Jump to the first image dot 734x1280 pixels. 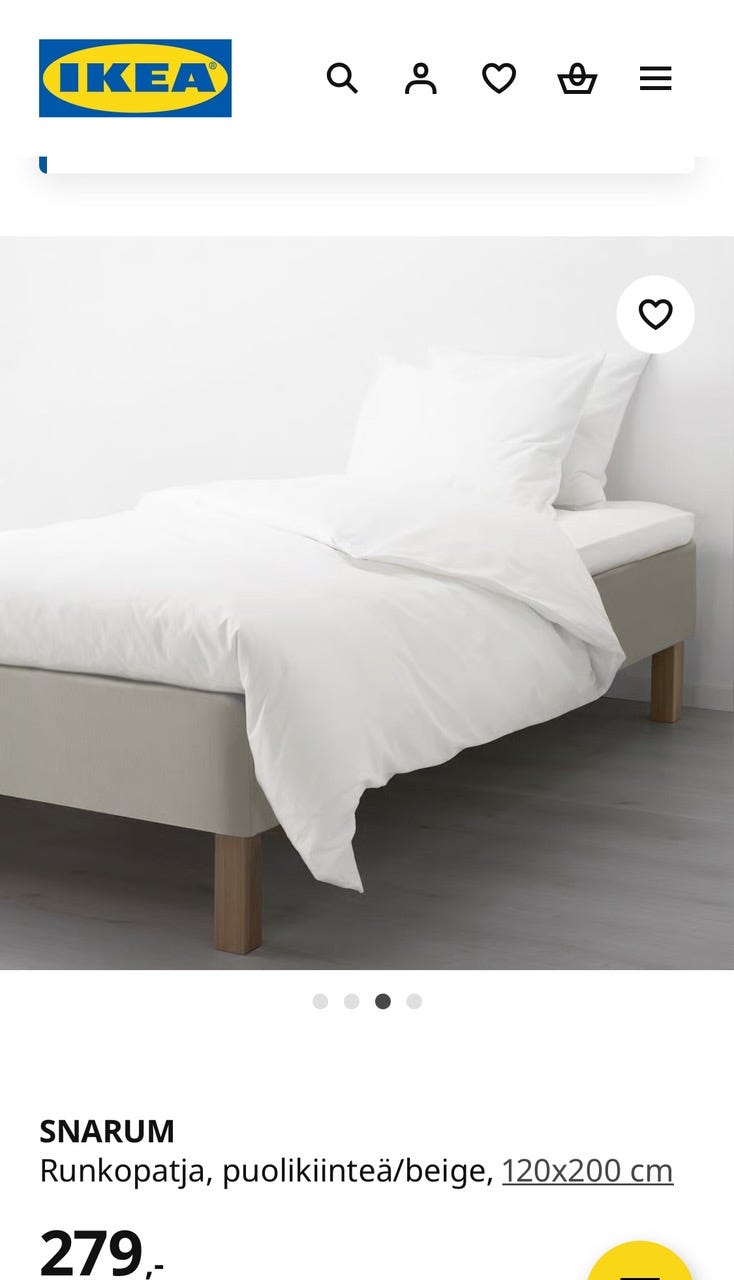point(320,1001)
